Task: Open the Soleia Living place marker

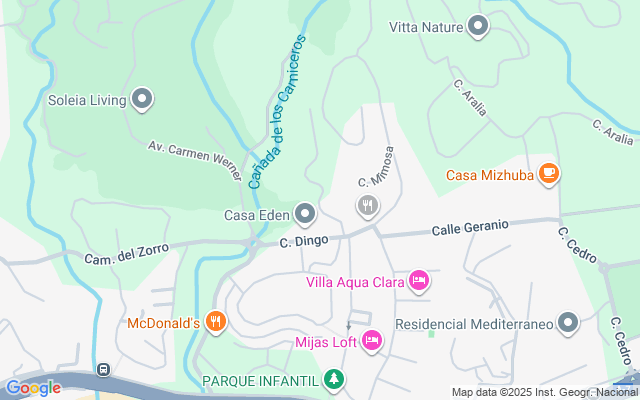Action: (x=143, y=99)
